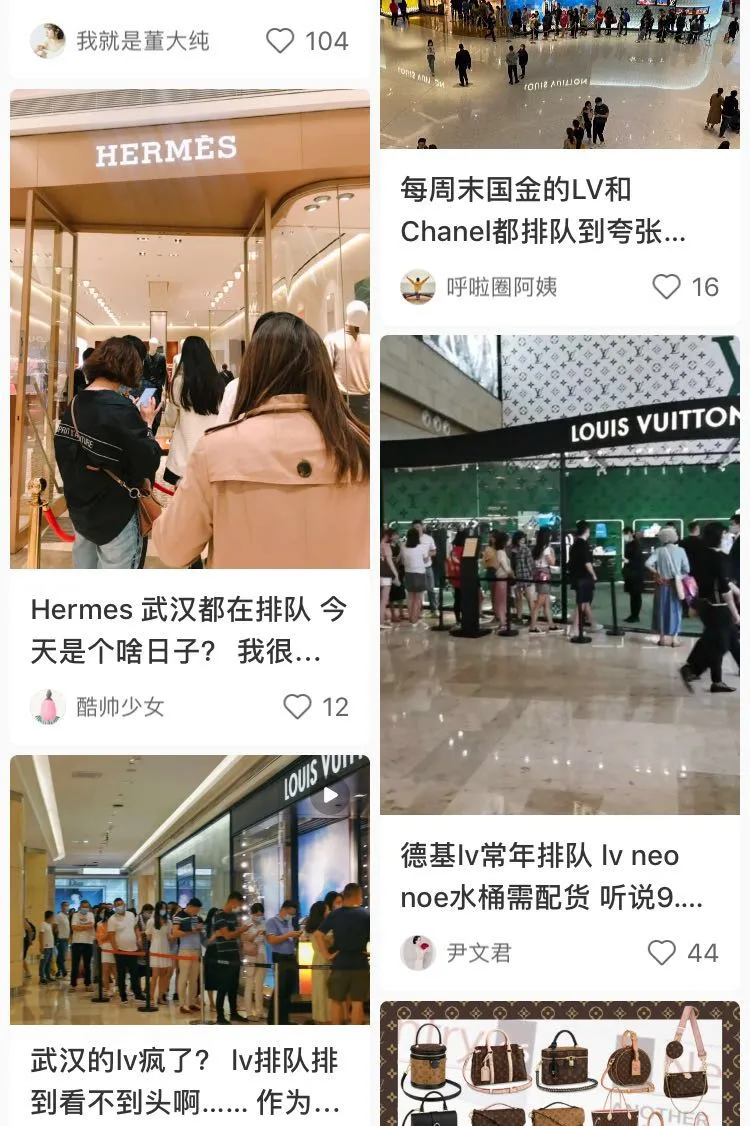Like the post by 尹文君
Screen dimensions: 750x1126
click(x=661, y=953)
